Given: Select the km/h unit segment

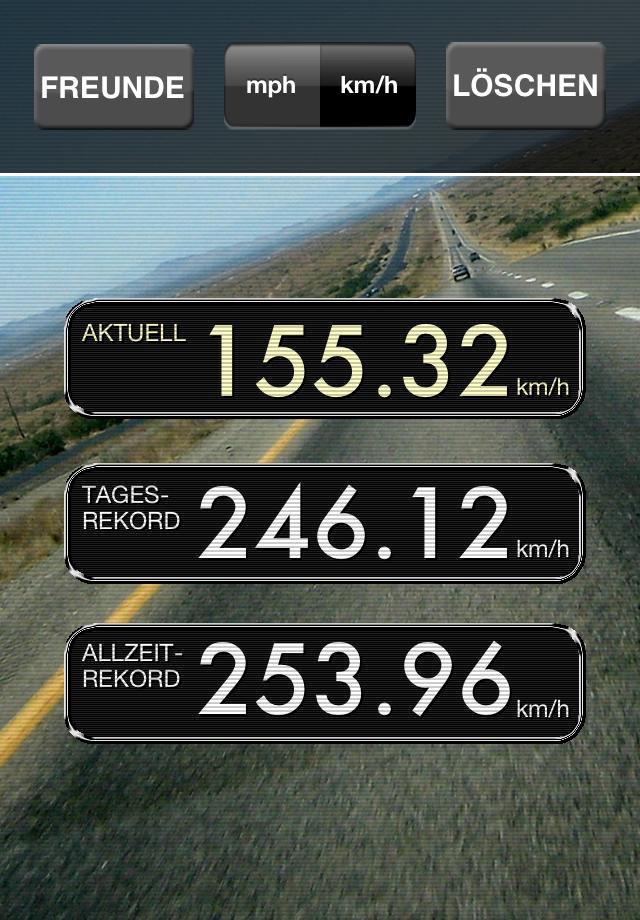Looking at the screenshot, I should click(367, 86).
